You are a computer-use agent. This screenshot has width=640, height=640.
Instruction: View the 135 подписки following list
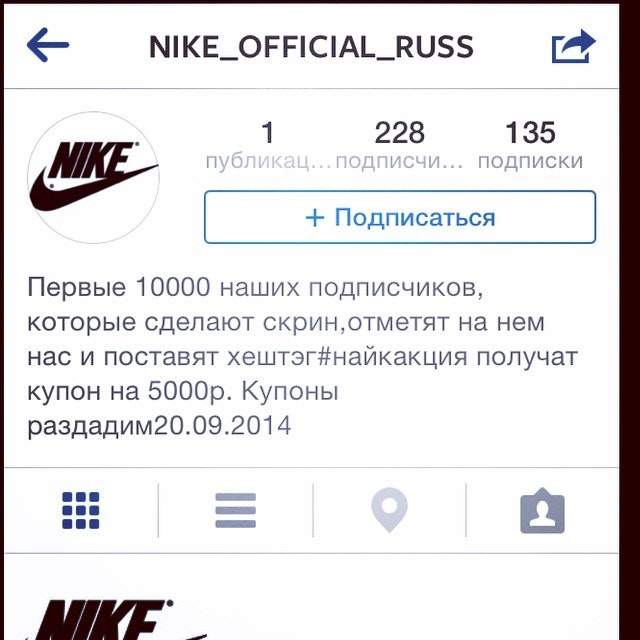click(x=530, y=145)
